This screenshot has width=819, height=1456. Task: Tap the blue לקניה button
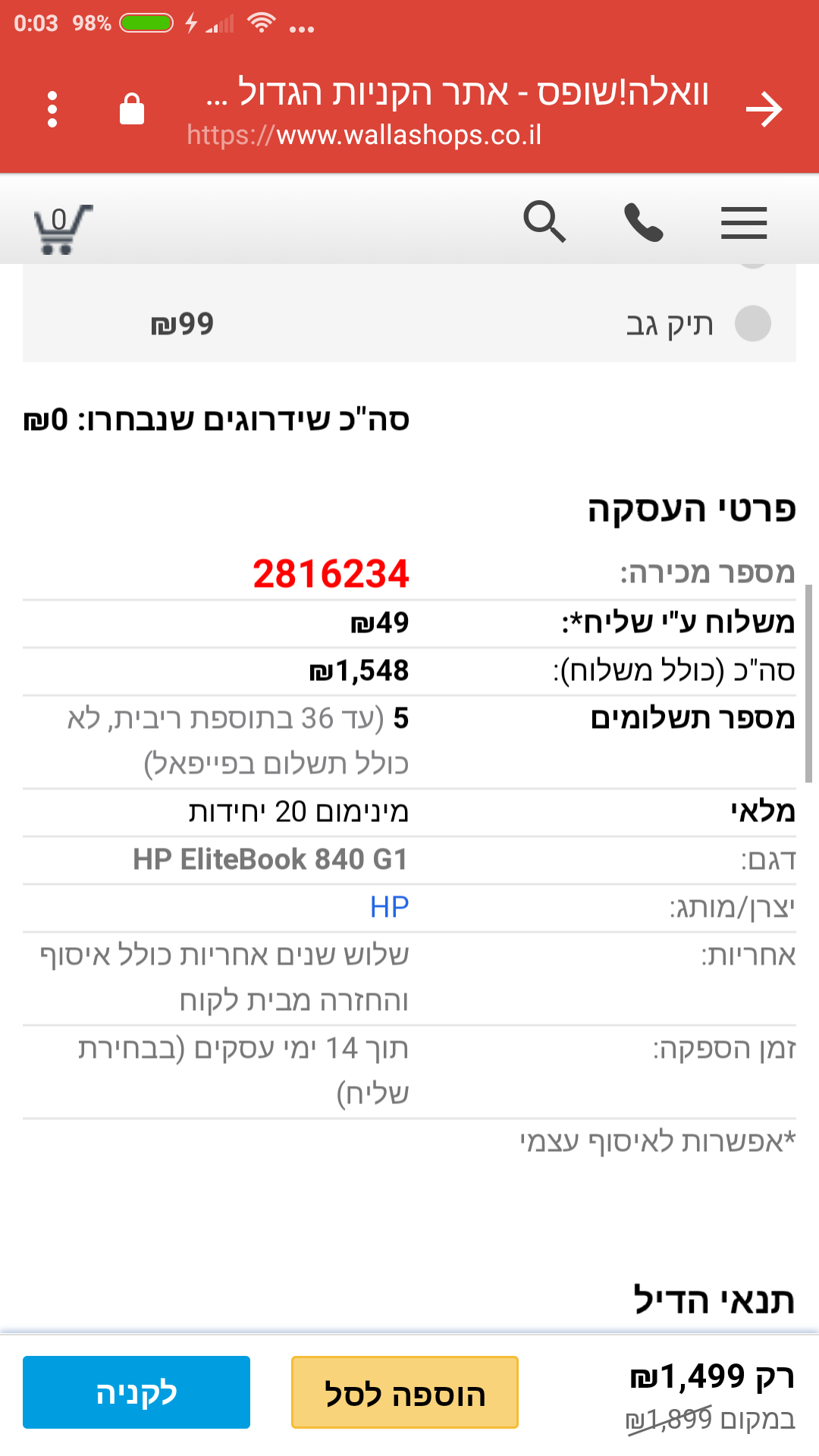coord(136,1392)
